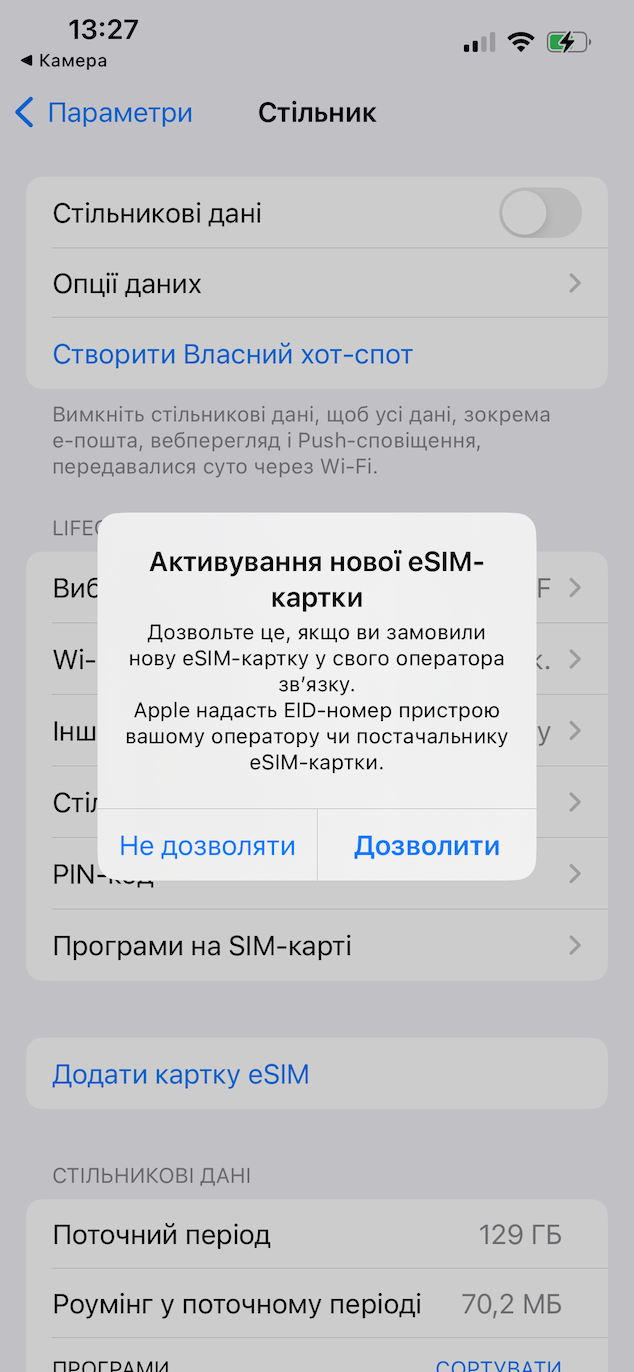The image size is (634, 1372).
Task: Return to the Камера app
Action: click(63, 61)
